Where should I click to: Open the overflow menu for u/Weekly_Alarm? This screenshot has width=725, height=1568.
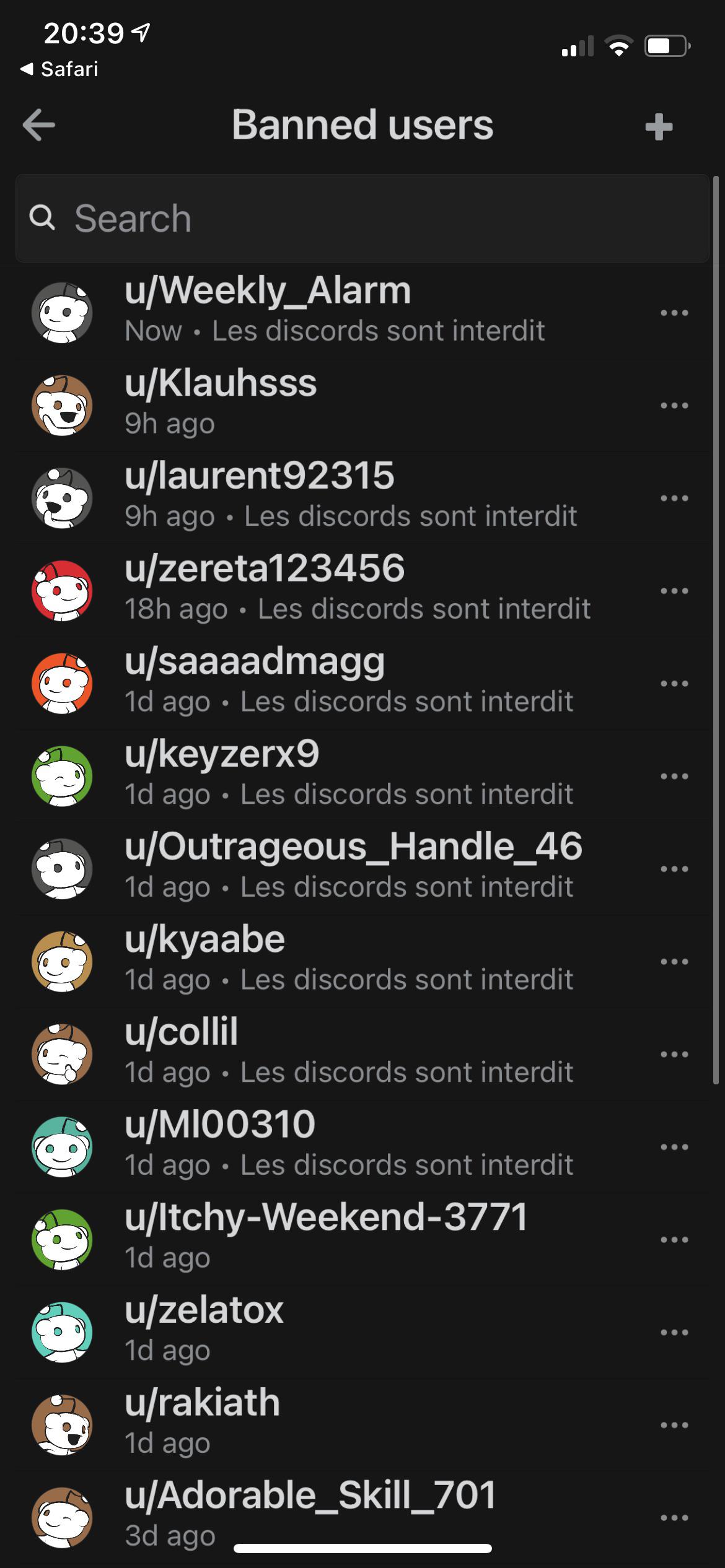click(x=675, y=311)
